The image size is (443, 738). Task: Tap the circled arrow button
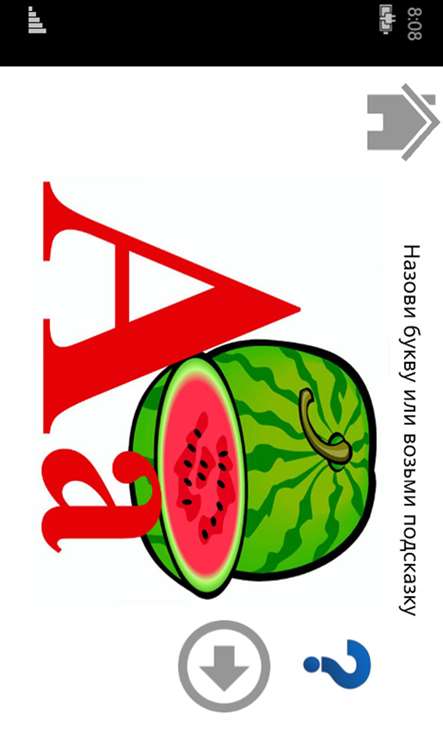coord(224,666)
